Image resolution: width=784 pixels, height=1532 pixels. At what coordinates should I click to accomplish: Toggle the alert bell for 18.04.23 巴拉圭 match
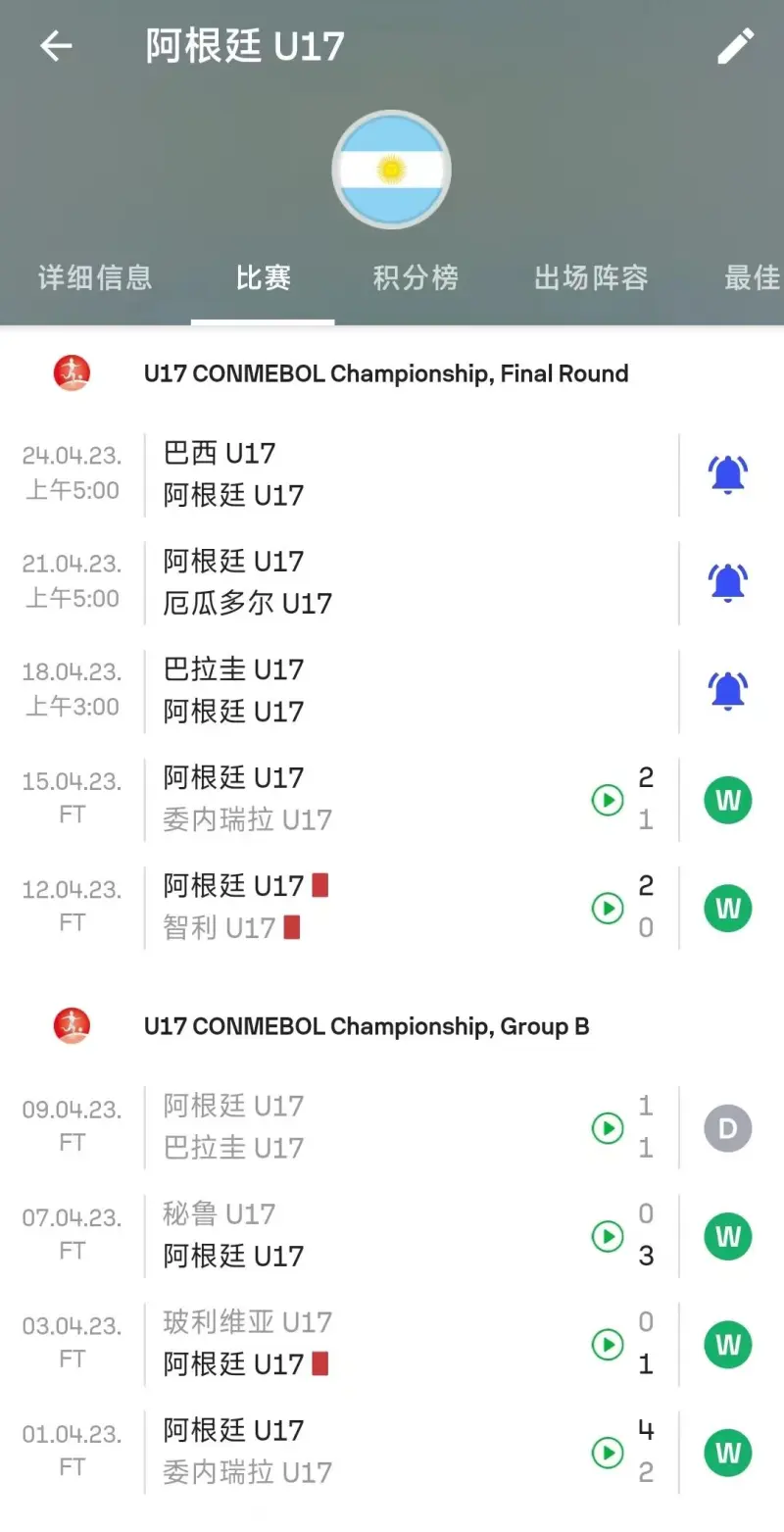pos(727,691)
